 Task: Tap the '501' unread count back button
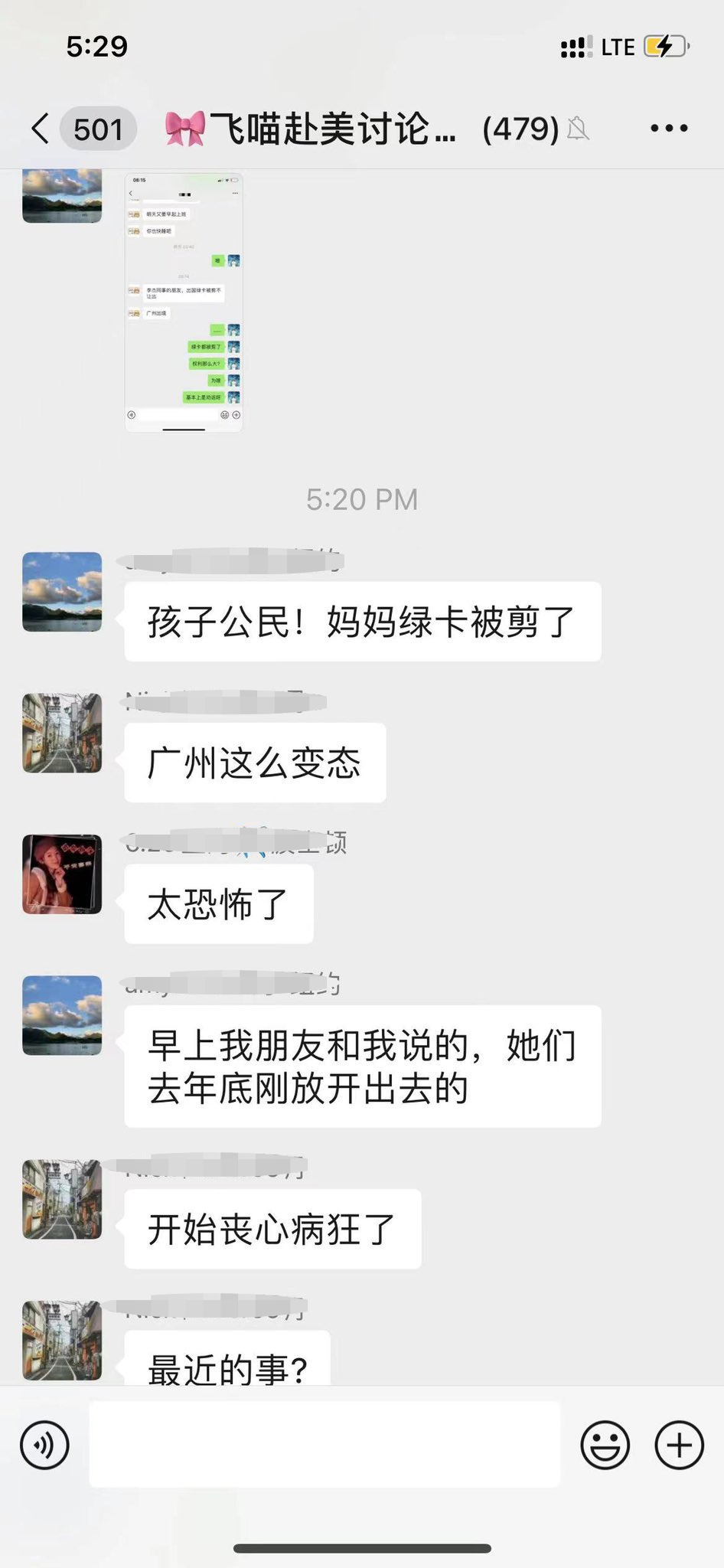click(x=98, y=129)
